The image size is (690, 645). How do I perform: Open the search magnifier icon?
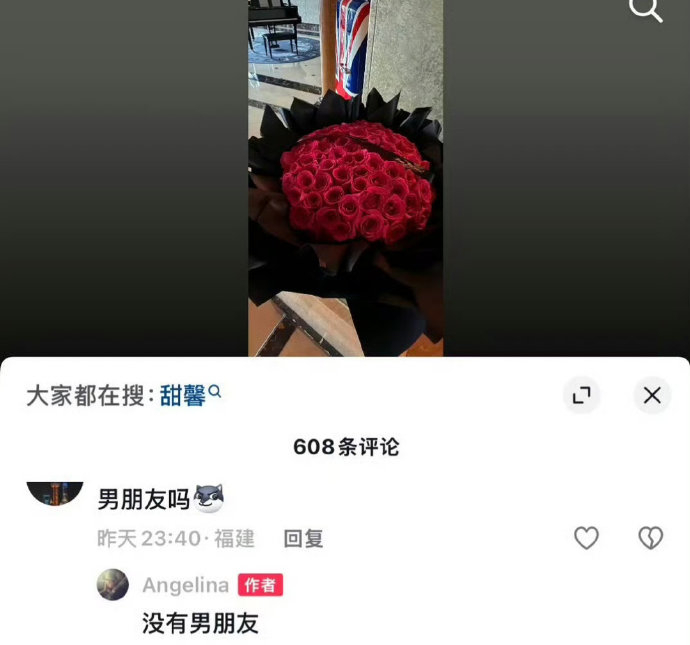point(646,10)
